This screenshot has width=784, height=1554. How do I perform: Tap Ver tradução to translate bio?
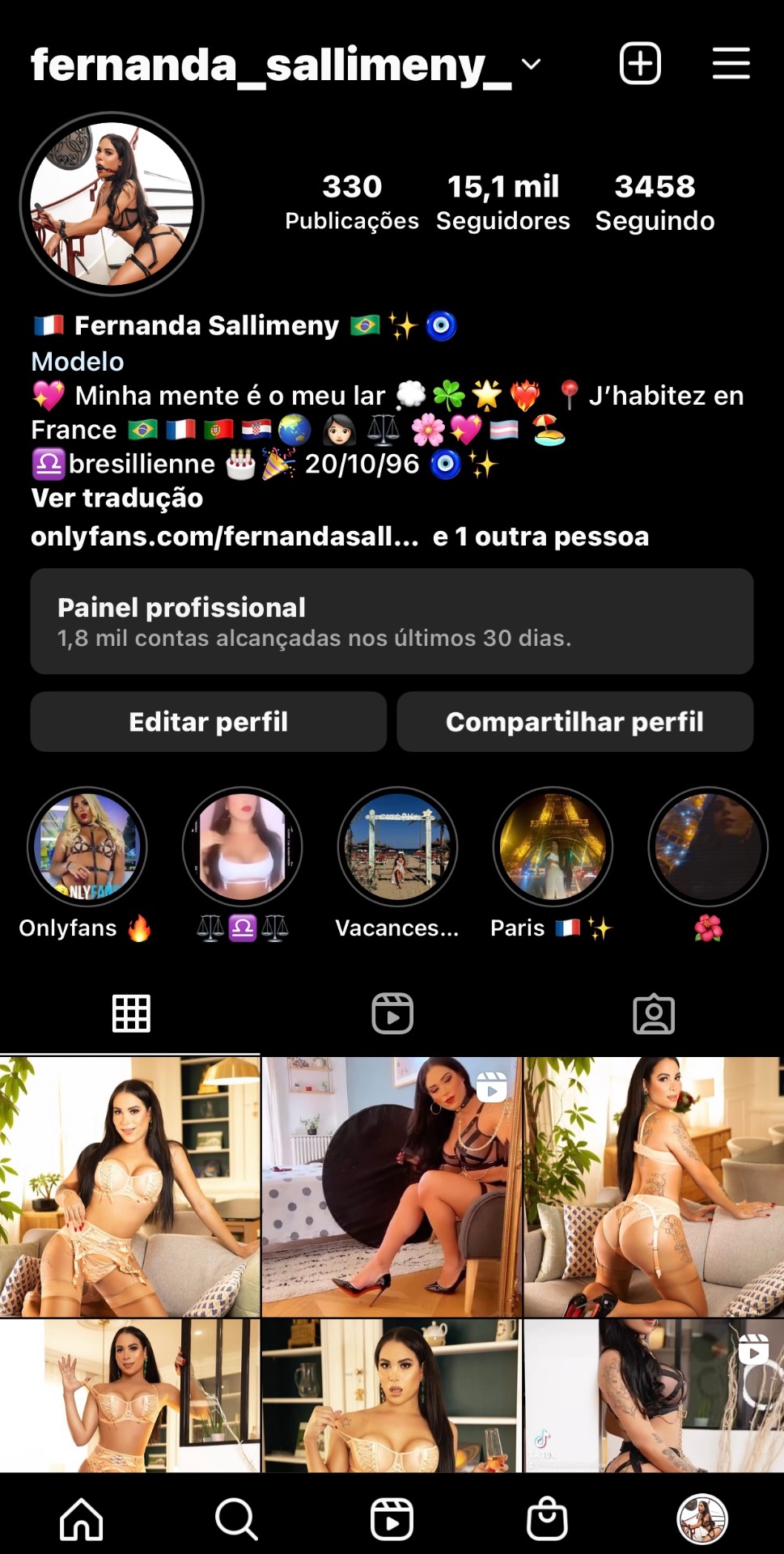117,498
